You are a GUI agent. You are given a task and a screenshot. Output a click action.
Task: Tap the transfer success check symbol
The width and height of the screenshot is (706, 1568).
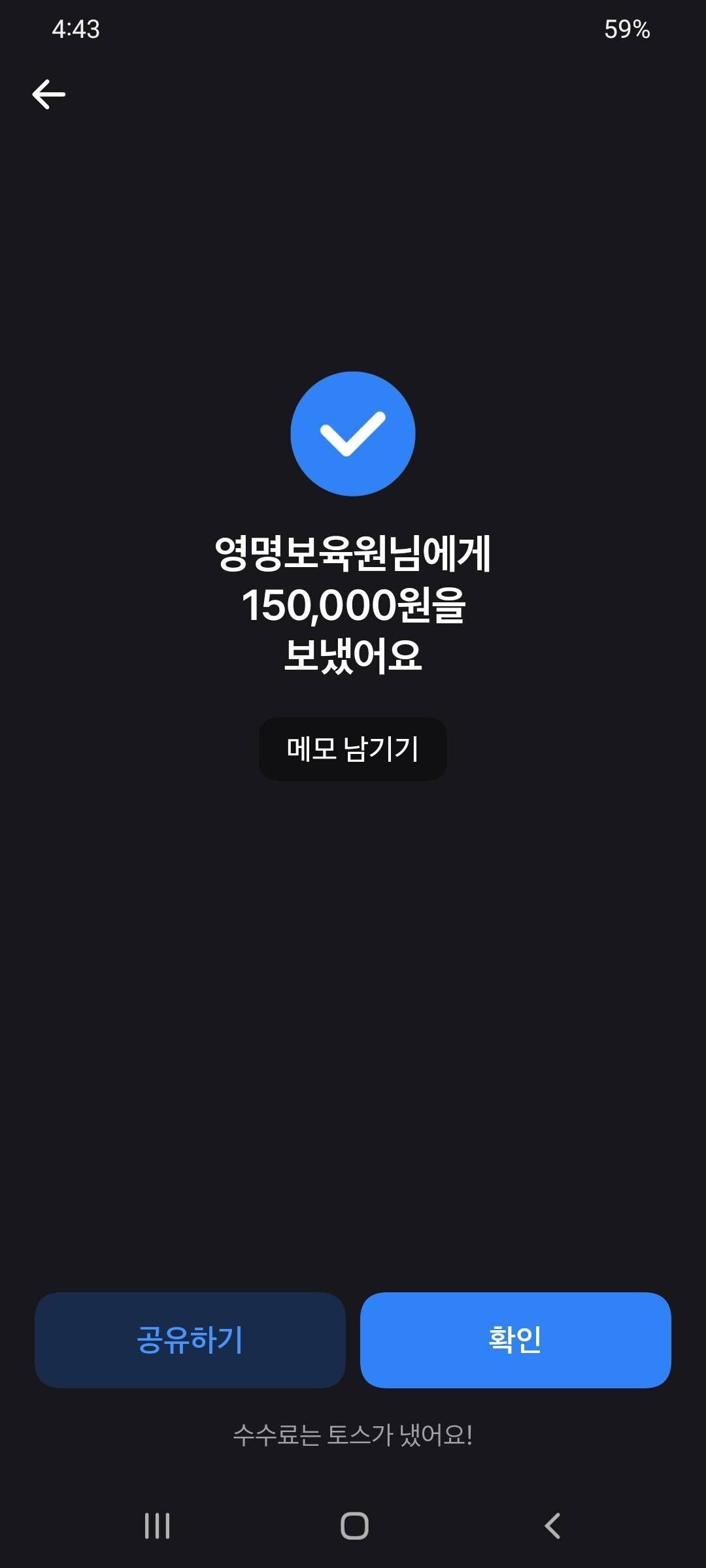coord(352,433)
